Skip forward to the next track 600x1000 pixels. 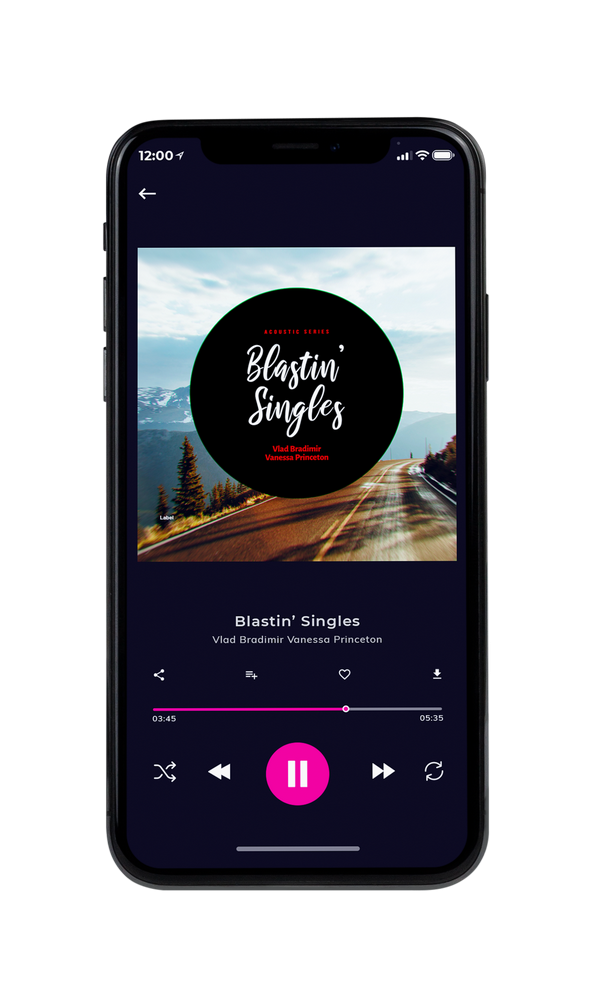coord(383,771)
